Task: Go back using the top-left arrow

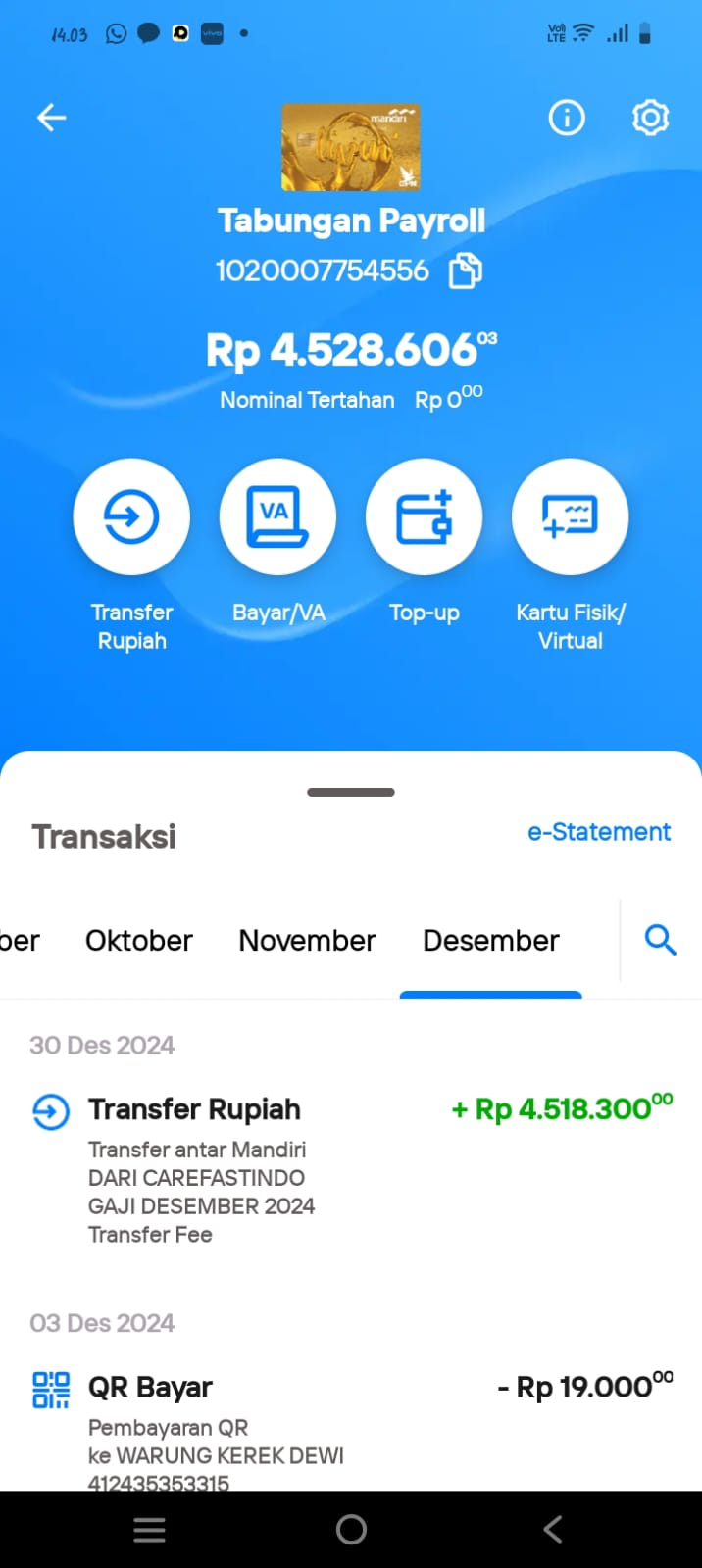Action: click(x=51, y=118)
